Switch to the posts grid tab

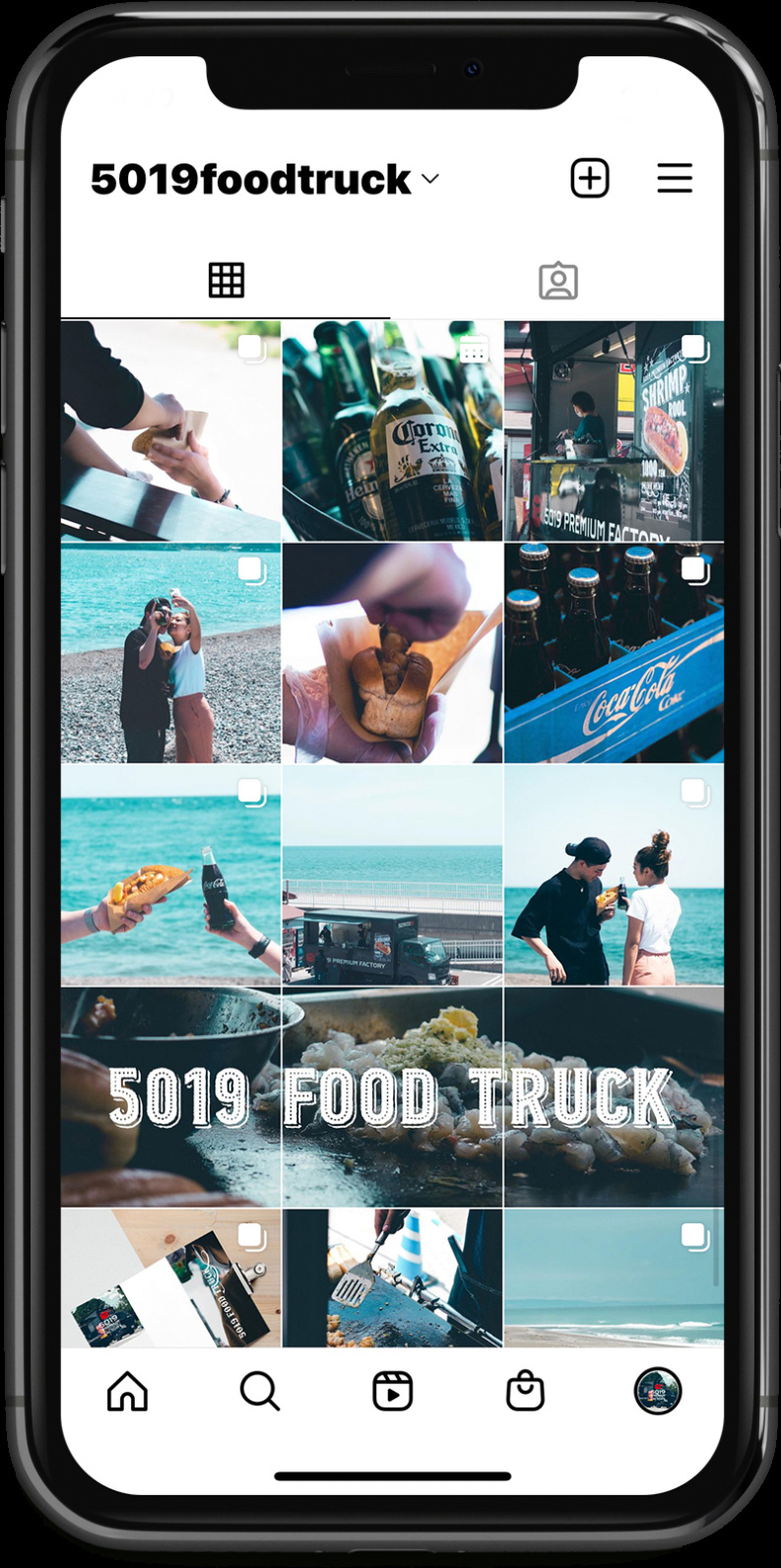(226, 281)
